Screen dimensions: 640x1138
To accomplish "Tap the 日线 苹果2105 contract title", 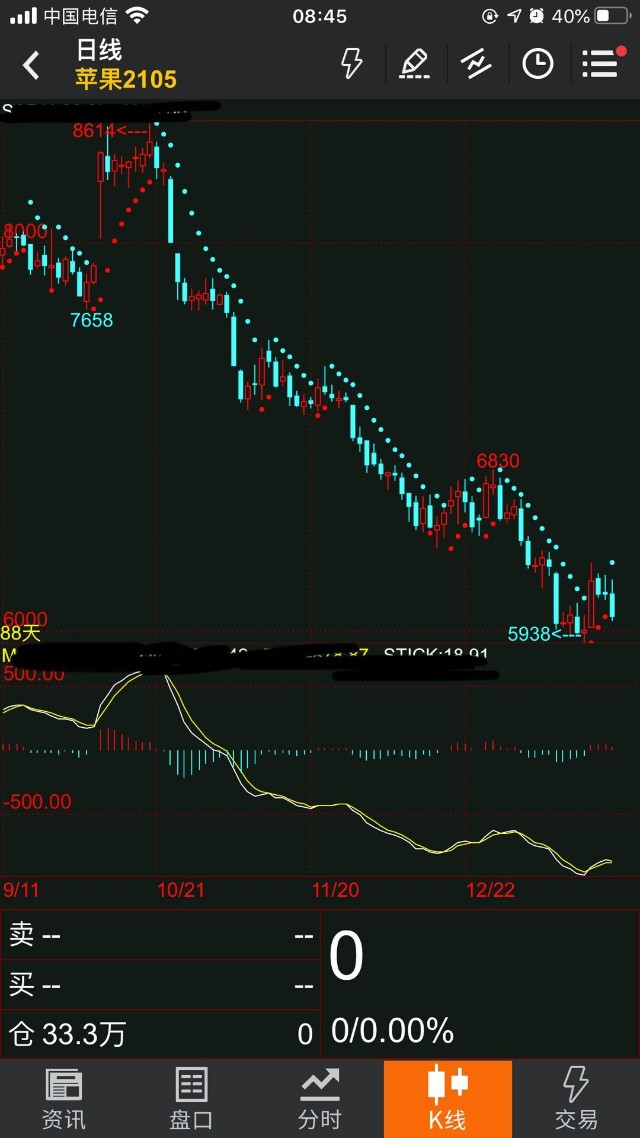I will [x=126, y=65].
